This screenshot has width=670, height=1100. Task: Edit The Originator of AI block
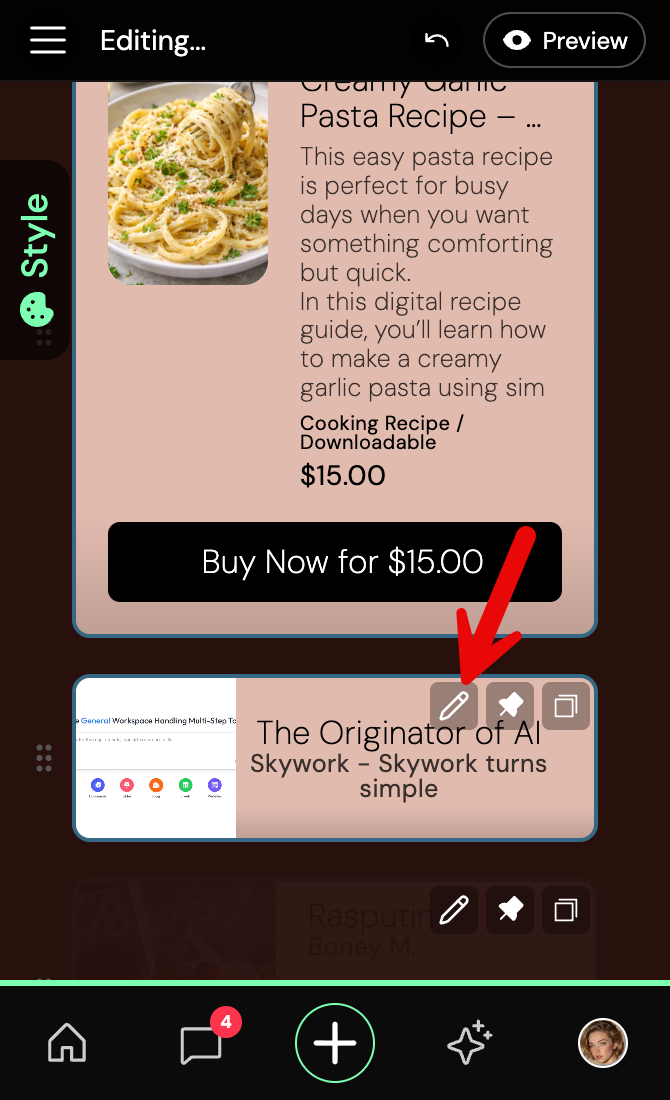pyautogui.click(x=454, y=707)
